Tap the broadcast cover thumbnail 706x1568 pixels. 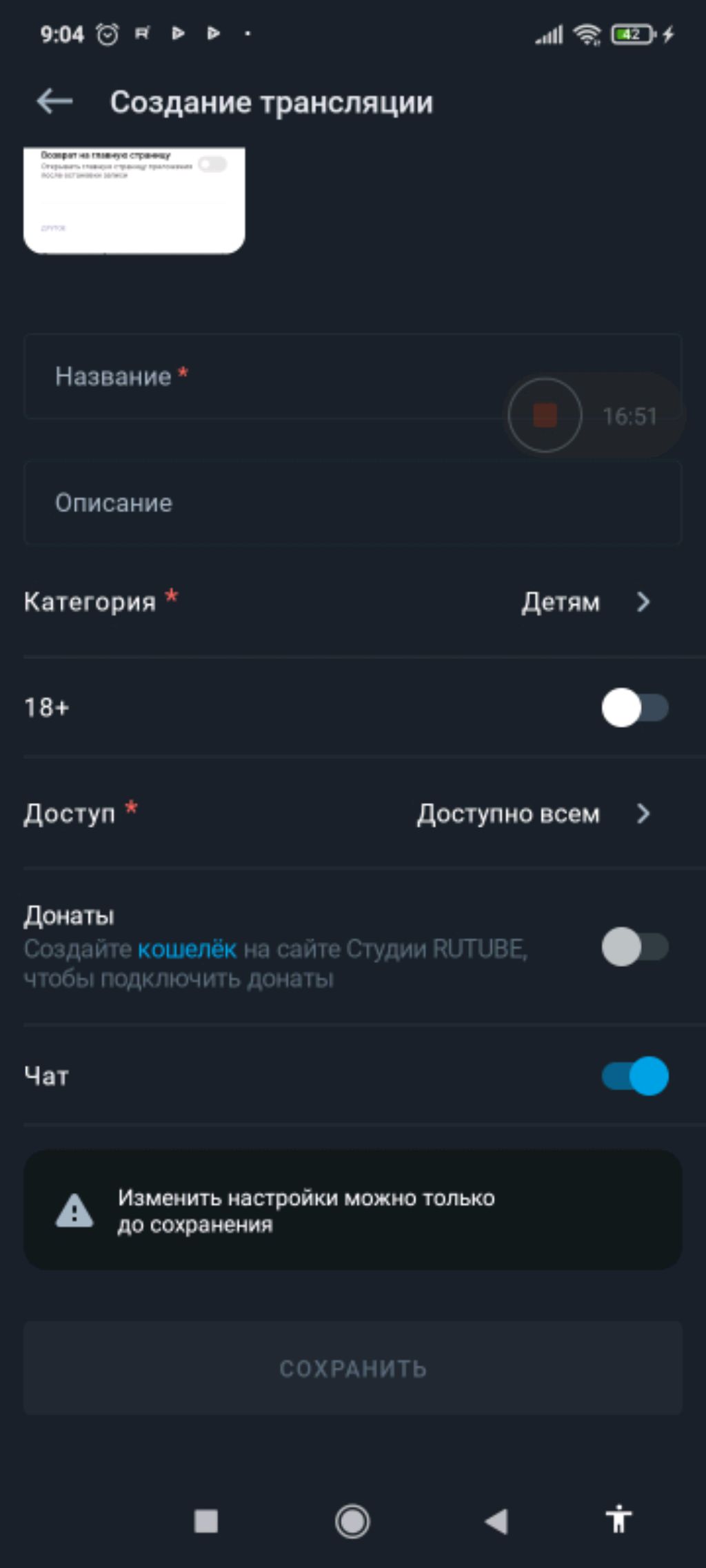pos(134,201)
